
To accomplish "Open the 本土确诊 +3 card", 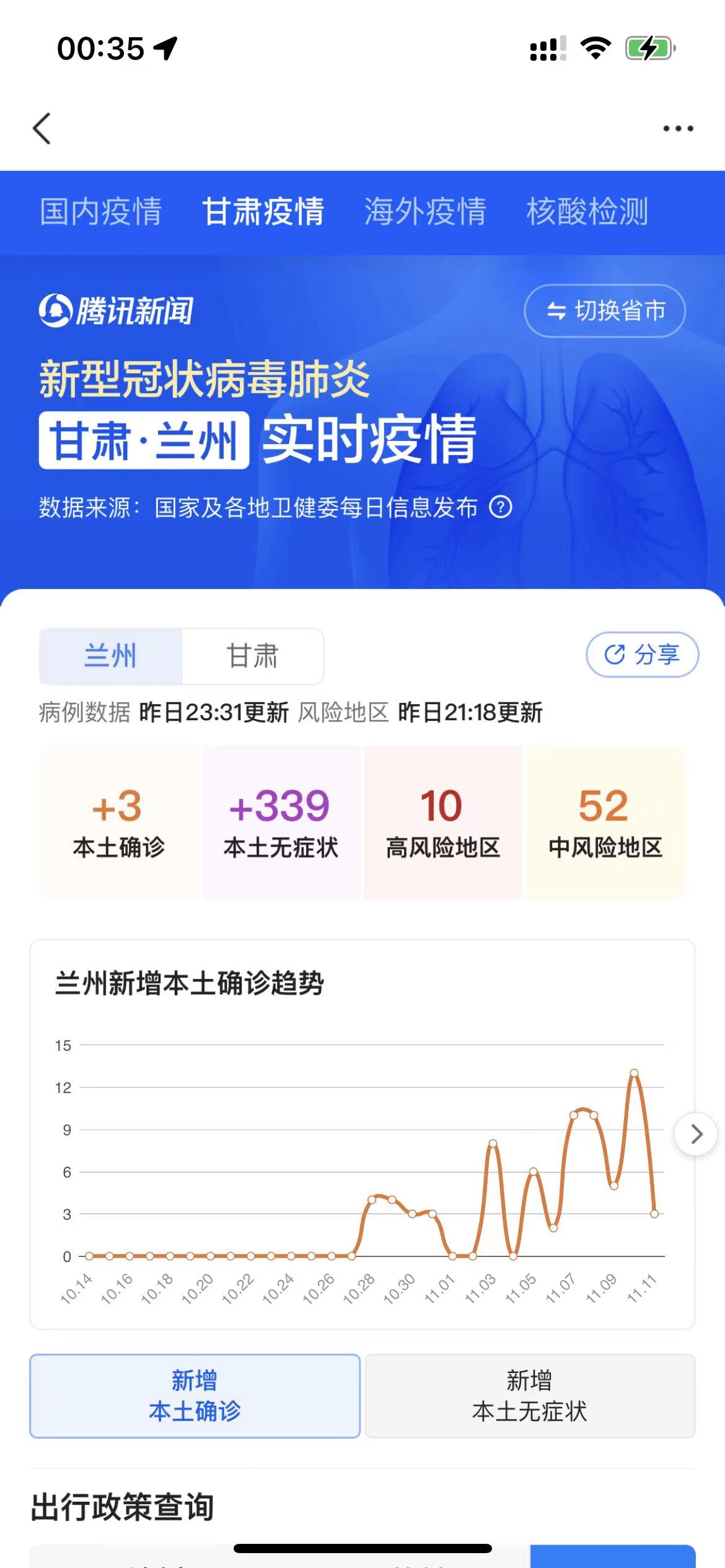I will (119, 822).
